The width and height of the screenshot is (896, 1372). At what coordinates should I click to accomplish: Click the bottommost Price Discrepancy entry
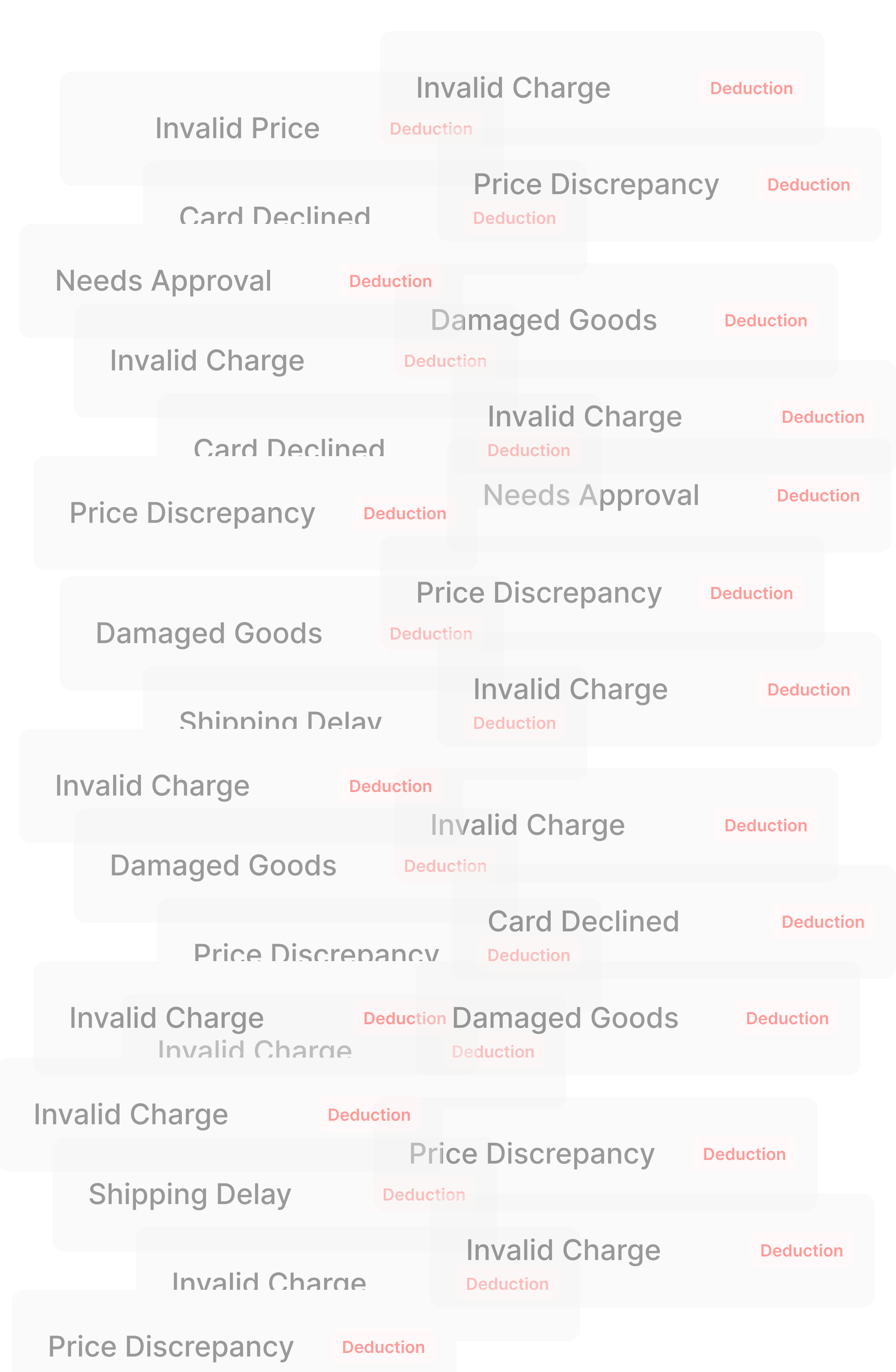point(170,1346)
